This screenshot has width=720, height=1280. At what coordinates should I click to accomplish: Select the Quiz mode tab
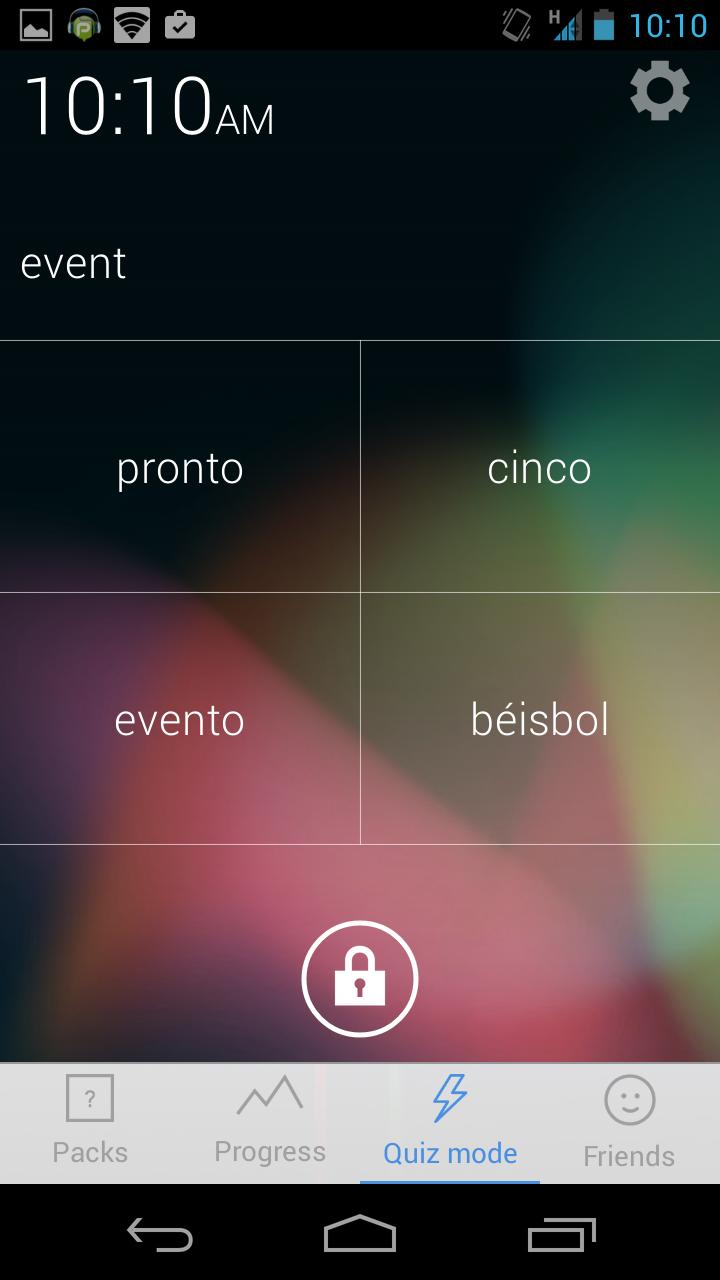(450, 1123)
